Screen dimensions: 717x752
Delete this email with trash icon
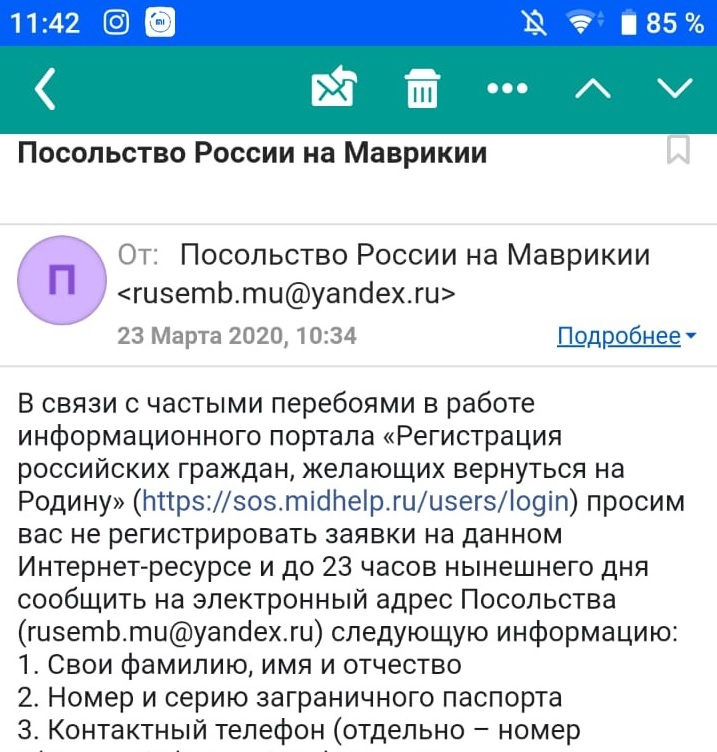(x=421, y=89)
